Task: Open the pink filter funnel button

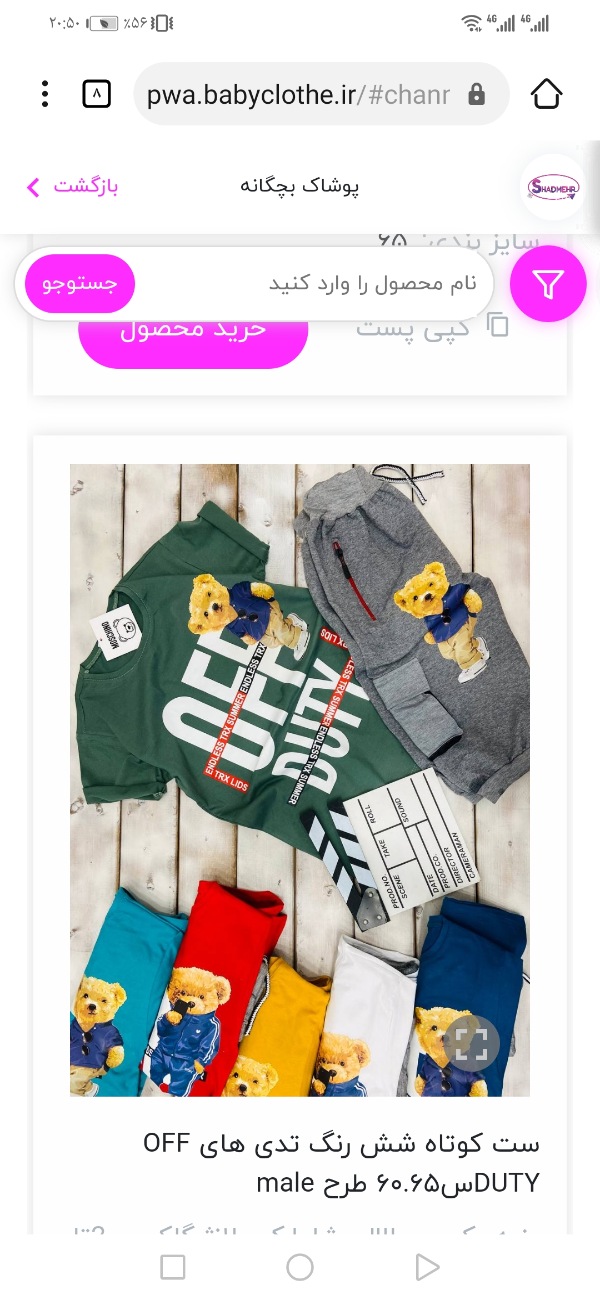Action: tap(548, 284)
